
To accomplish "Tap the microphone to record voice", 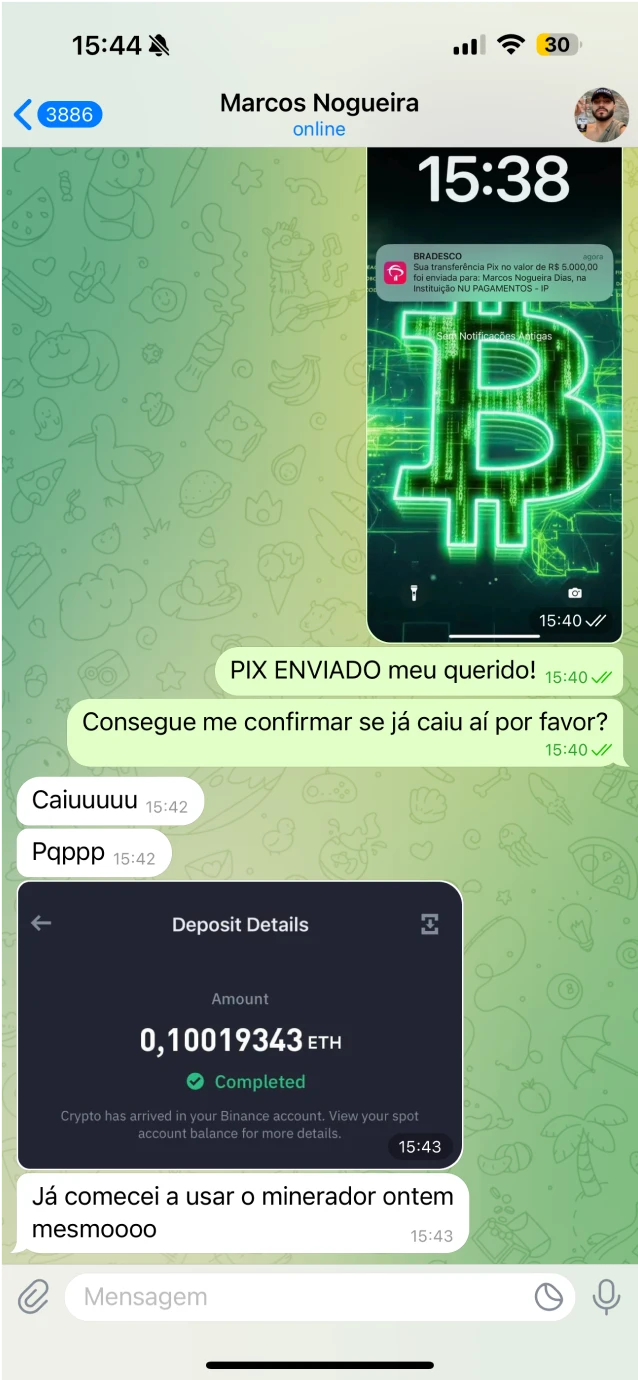I will 605,1297.
